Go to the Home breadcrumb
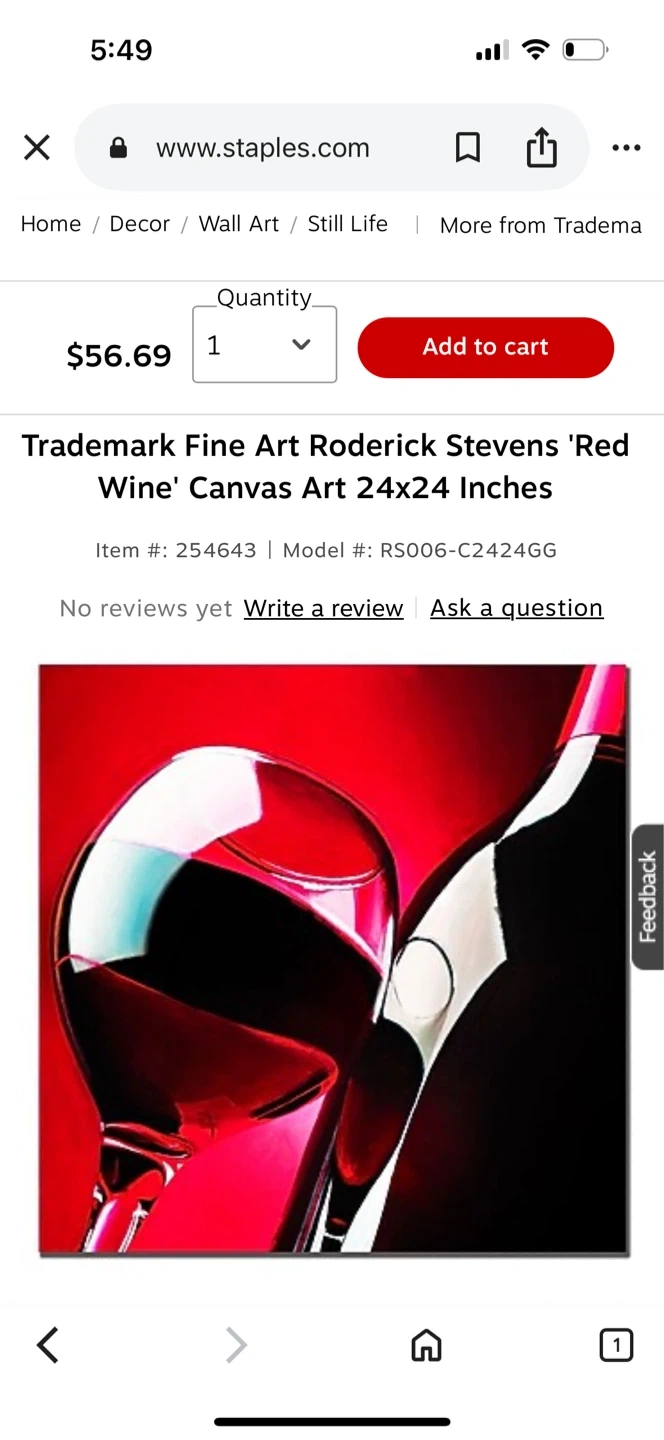Viewport: 664px width, 1440px height. click(x=51, y=224)
